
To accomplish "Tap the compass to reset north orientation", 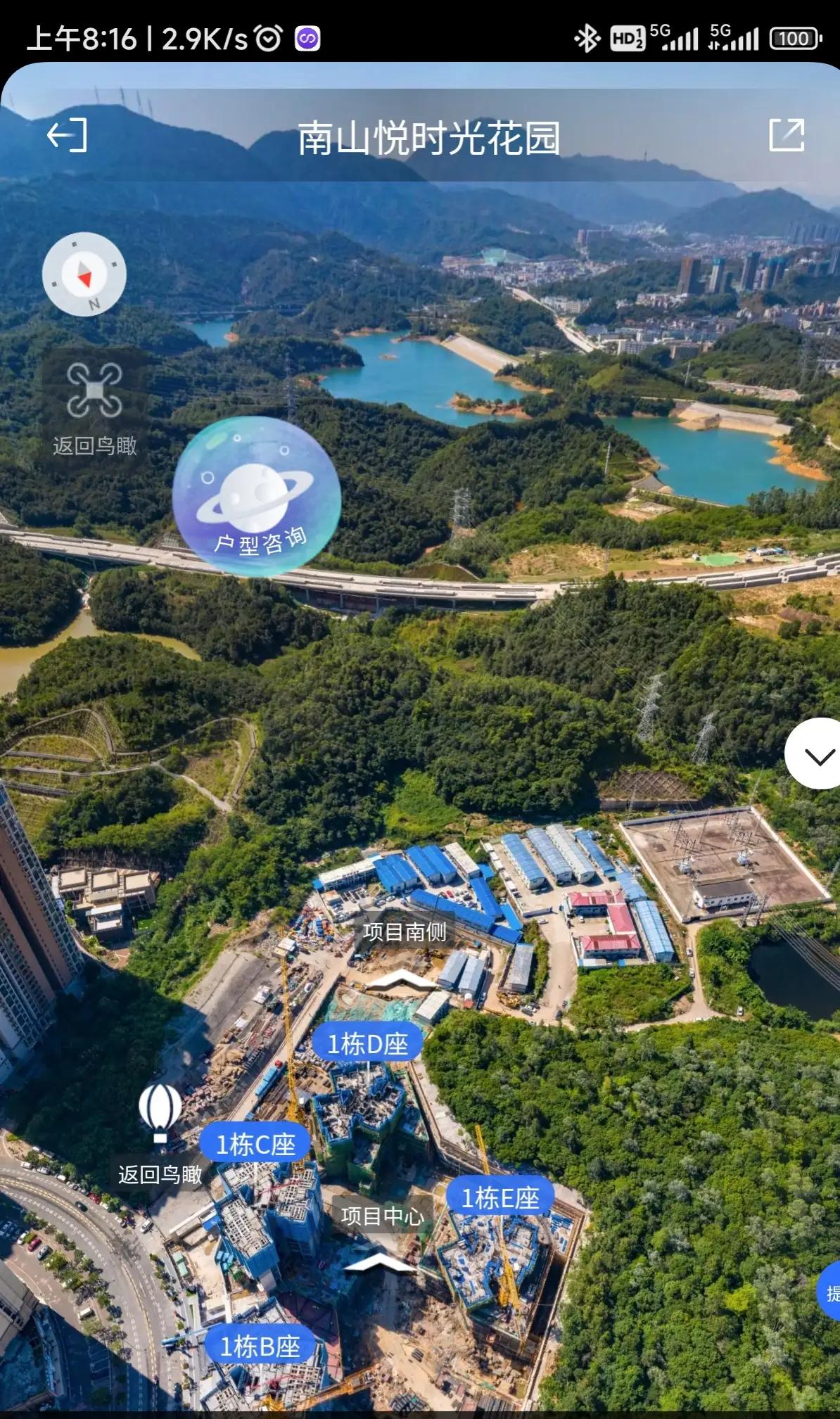I will [84, 274].
